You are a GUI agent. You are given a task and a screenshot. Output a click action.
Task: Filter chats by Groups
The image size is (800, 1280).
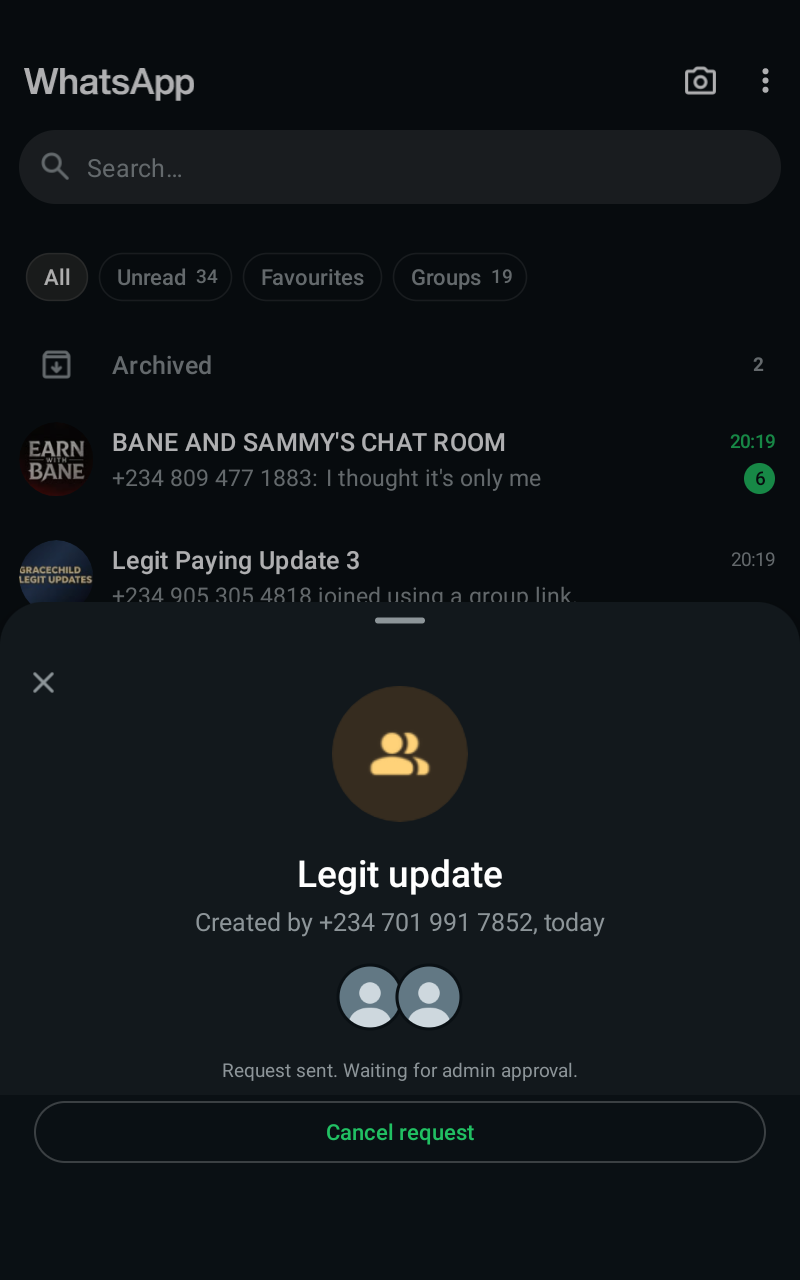[460, 277]
